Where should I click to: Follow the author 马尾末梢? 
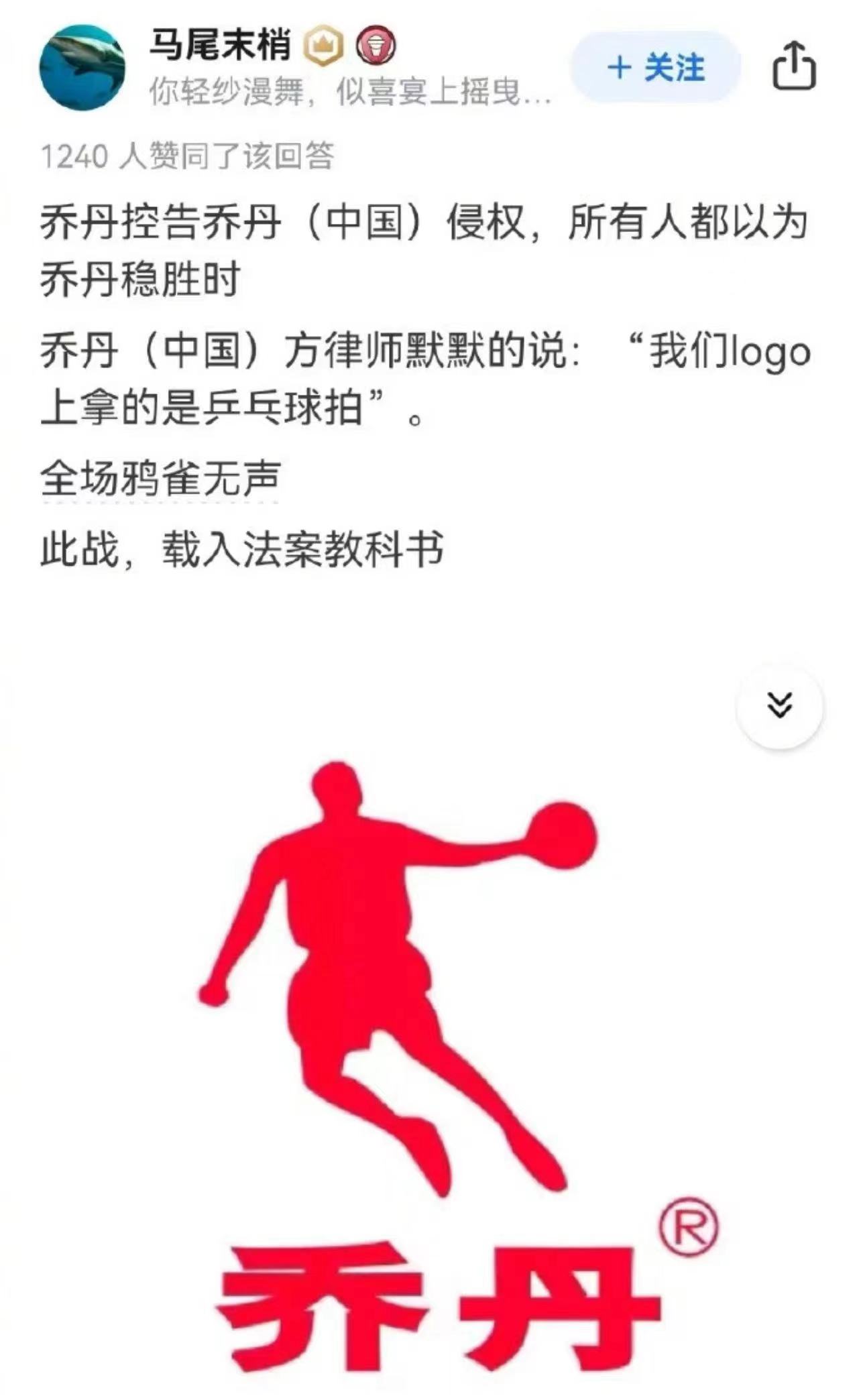coord(655,68)
